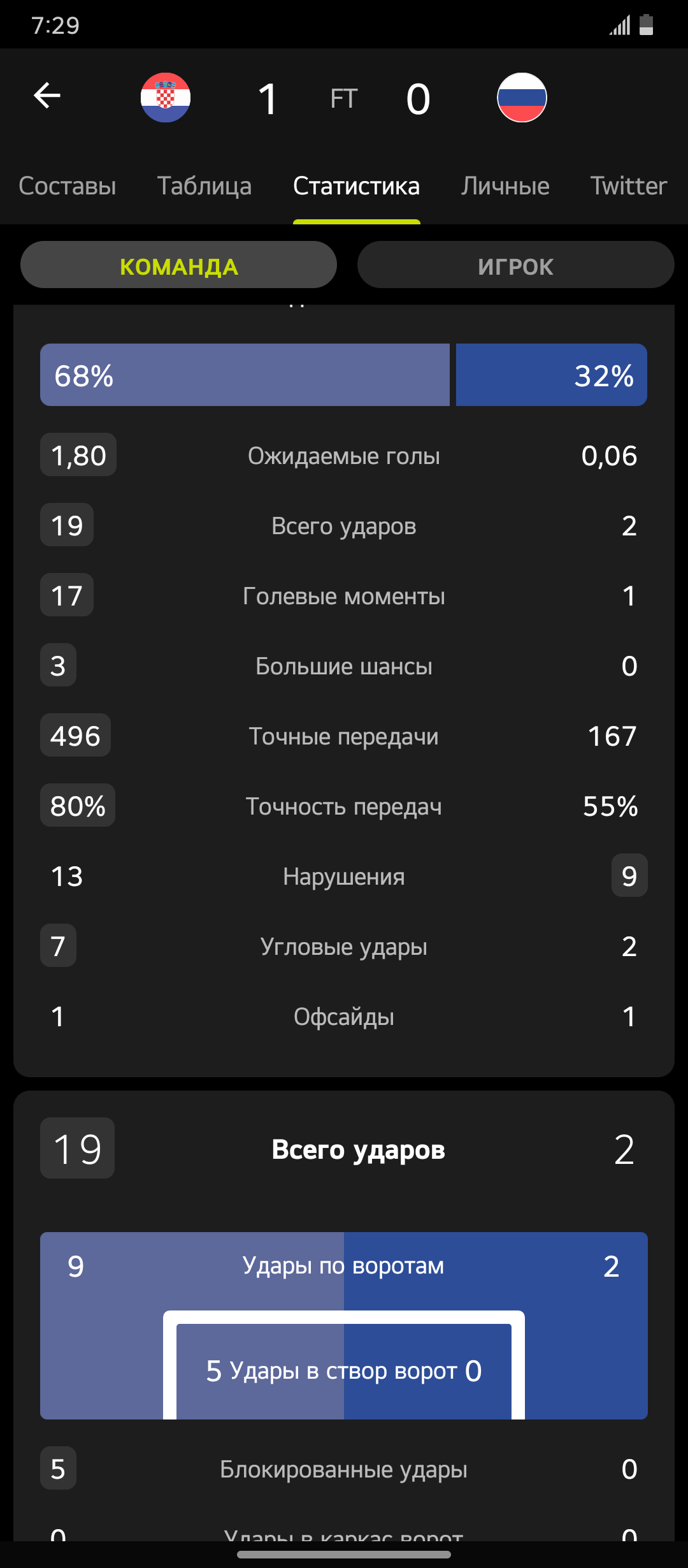Switch to the Таблица tab
Image resolution: width=688 pixels, height=1568 pixels.
(x=204, y=186)
